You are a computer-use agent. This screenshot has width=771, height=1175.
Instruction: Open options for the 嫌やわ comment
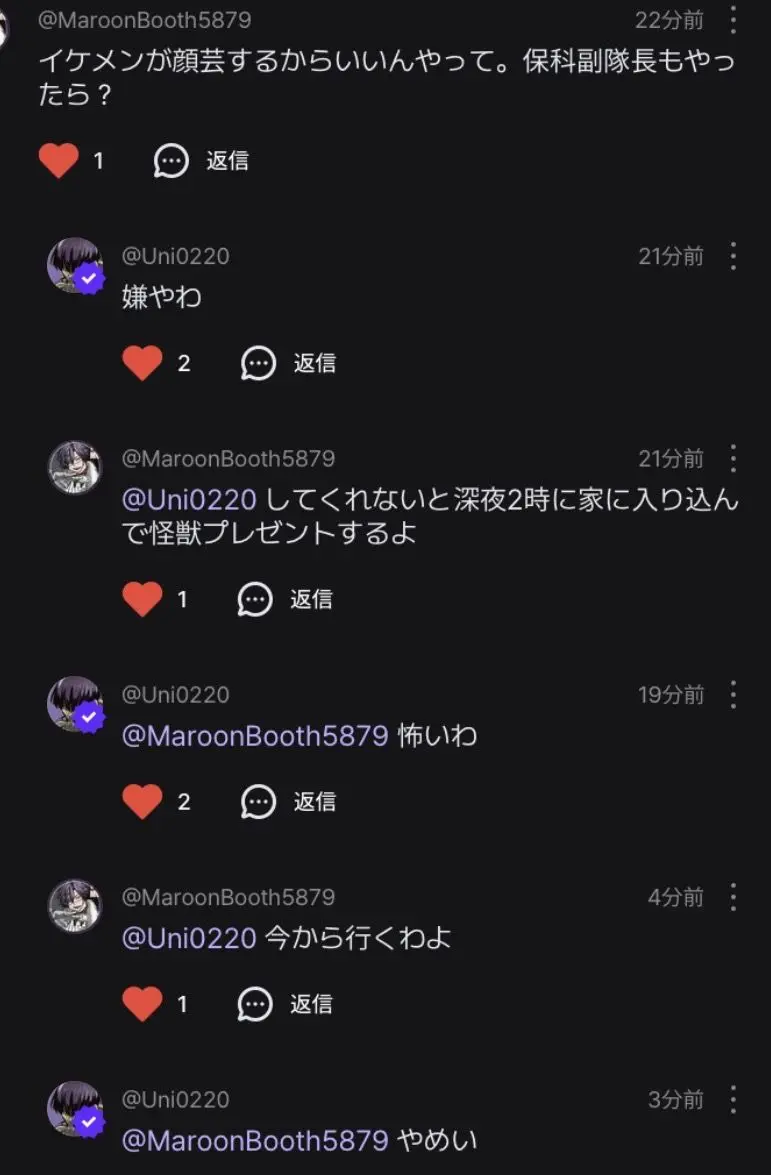pos(733,256)
